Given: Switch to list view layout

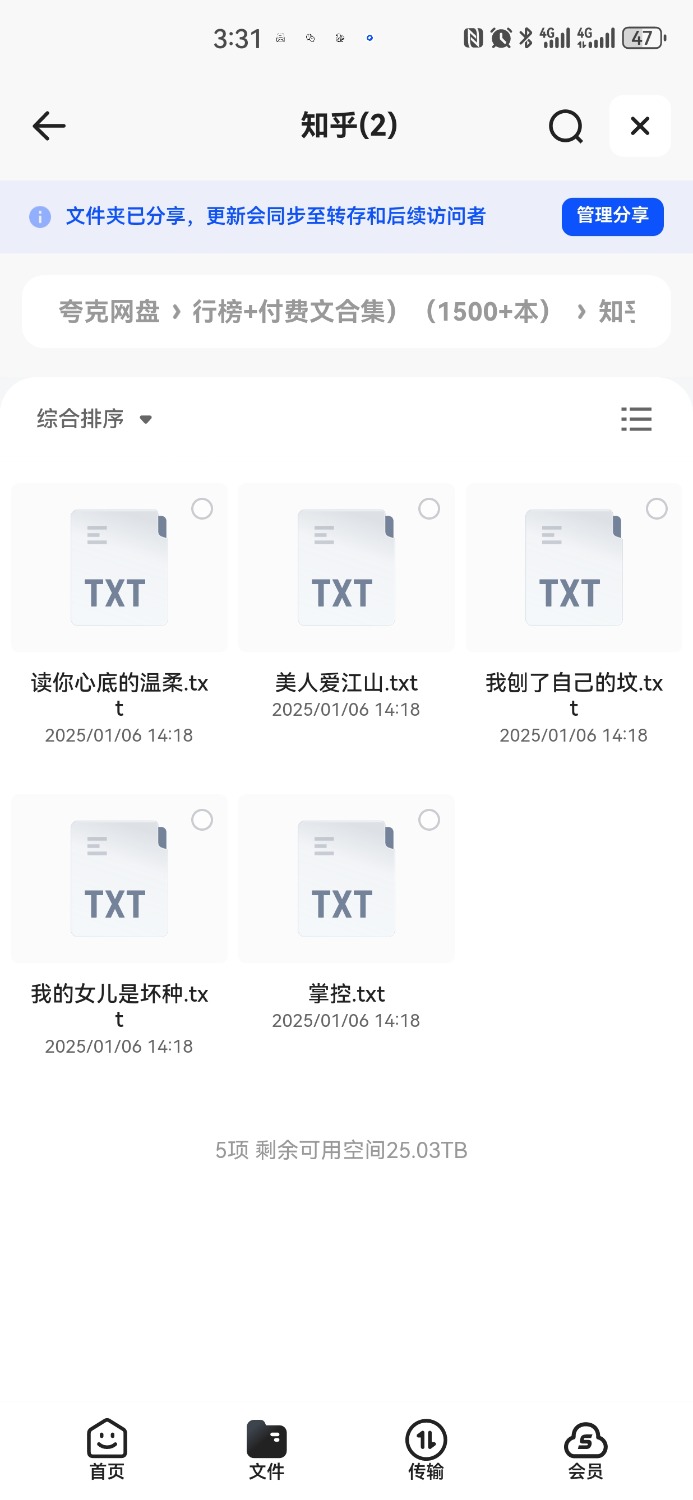Looking at the screenshot, I should (636, 419).
